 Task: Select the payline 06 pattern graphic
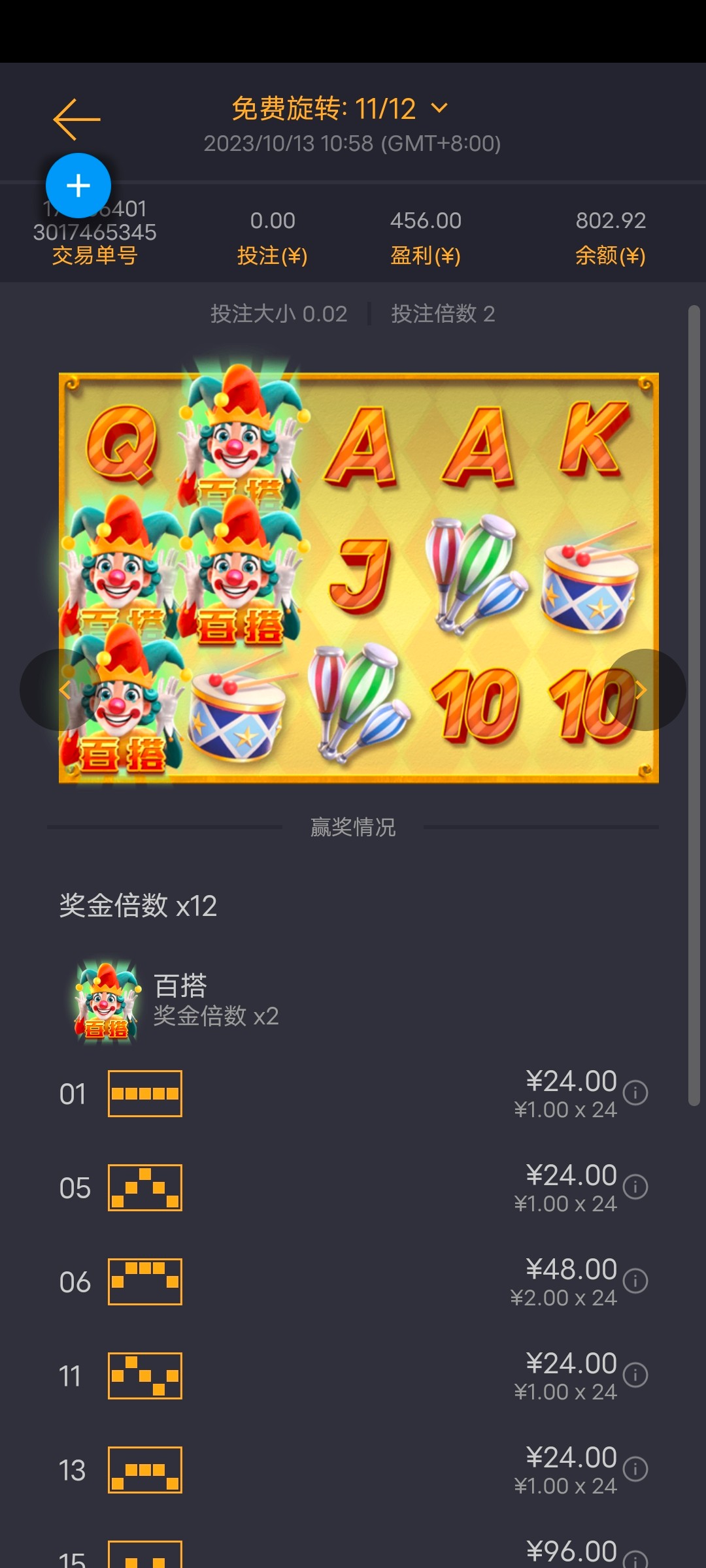[x=144, y=1281]
